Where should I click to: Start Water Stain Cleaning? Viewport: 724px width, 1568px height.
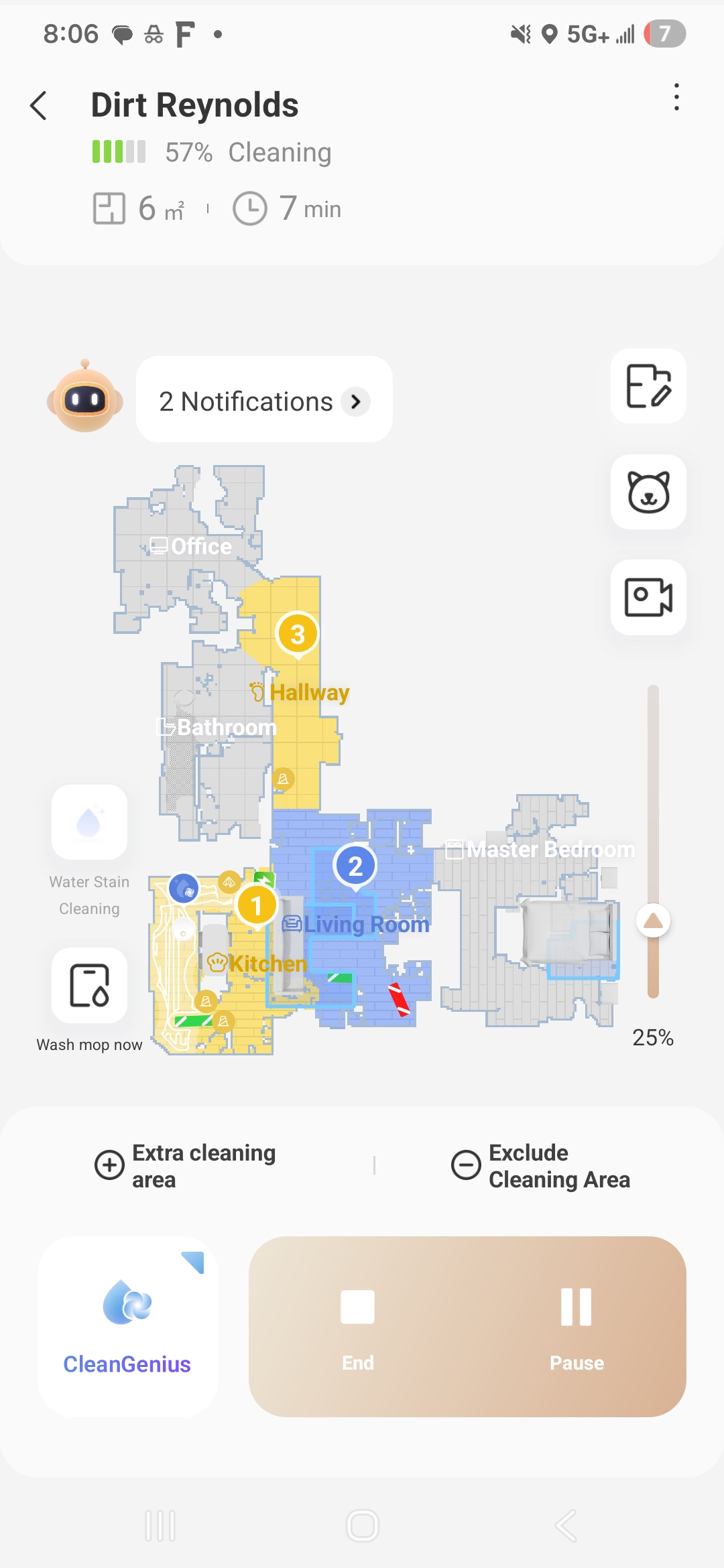coord(89,822)
